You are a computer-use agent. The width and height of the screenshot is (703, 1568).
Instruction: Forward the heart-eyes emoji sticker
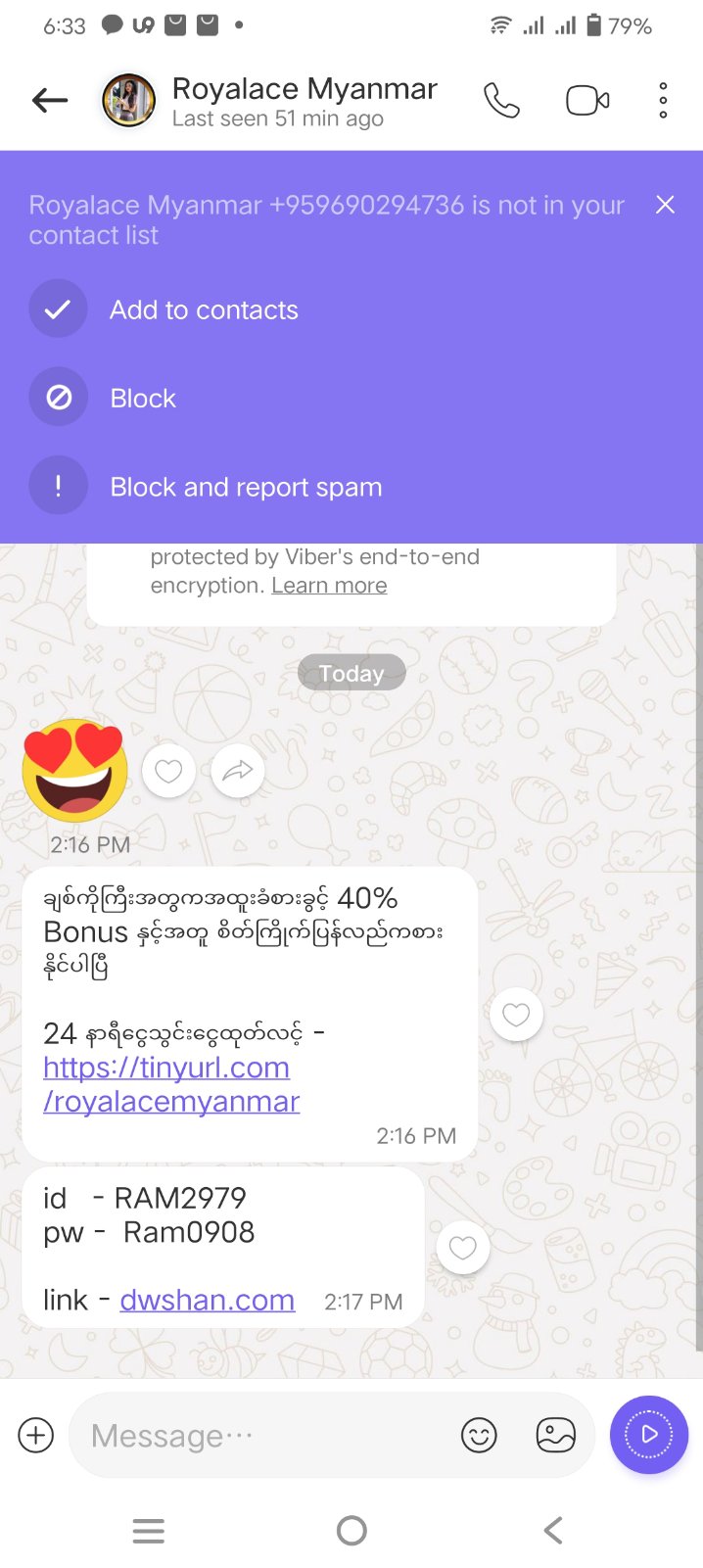pyautogui.click(x=237, y=772)
